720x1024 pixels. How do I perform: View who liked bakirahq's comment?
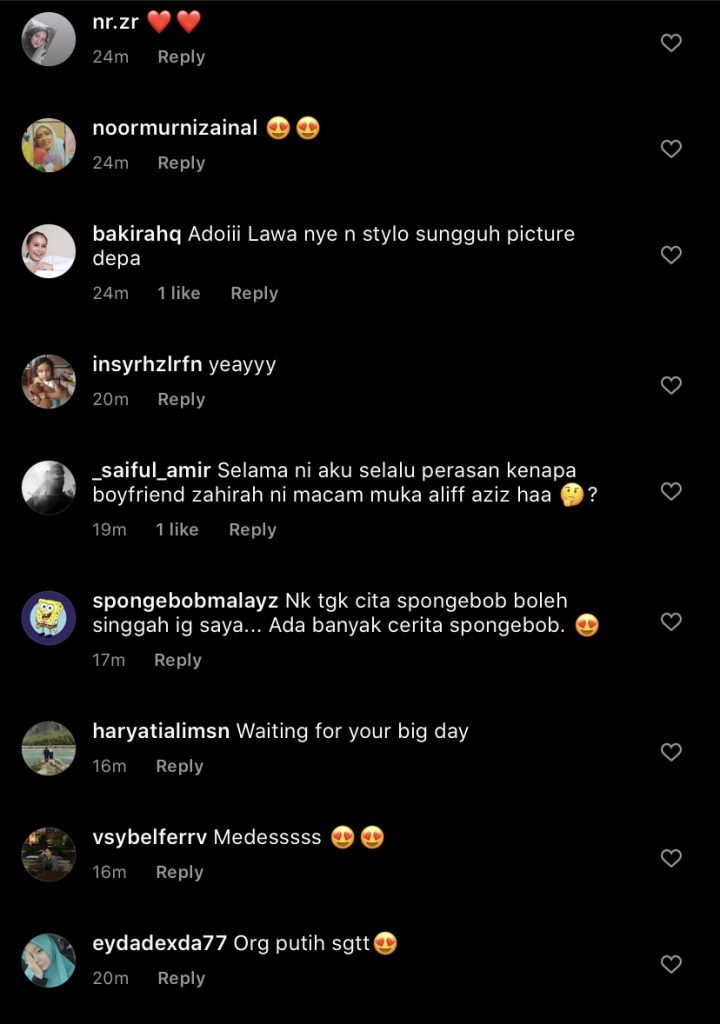pos(178,293)
